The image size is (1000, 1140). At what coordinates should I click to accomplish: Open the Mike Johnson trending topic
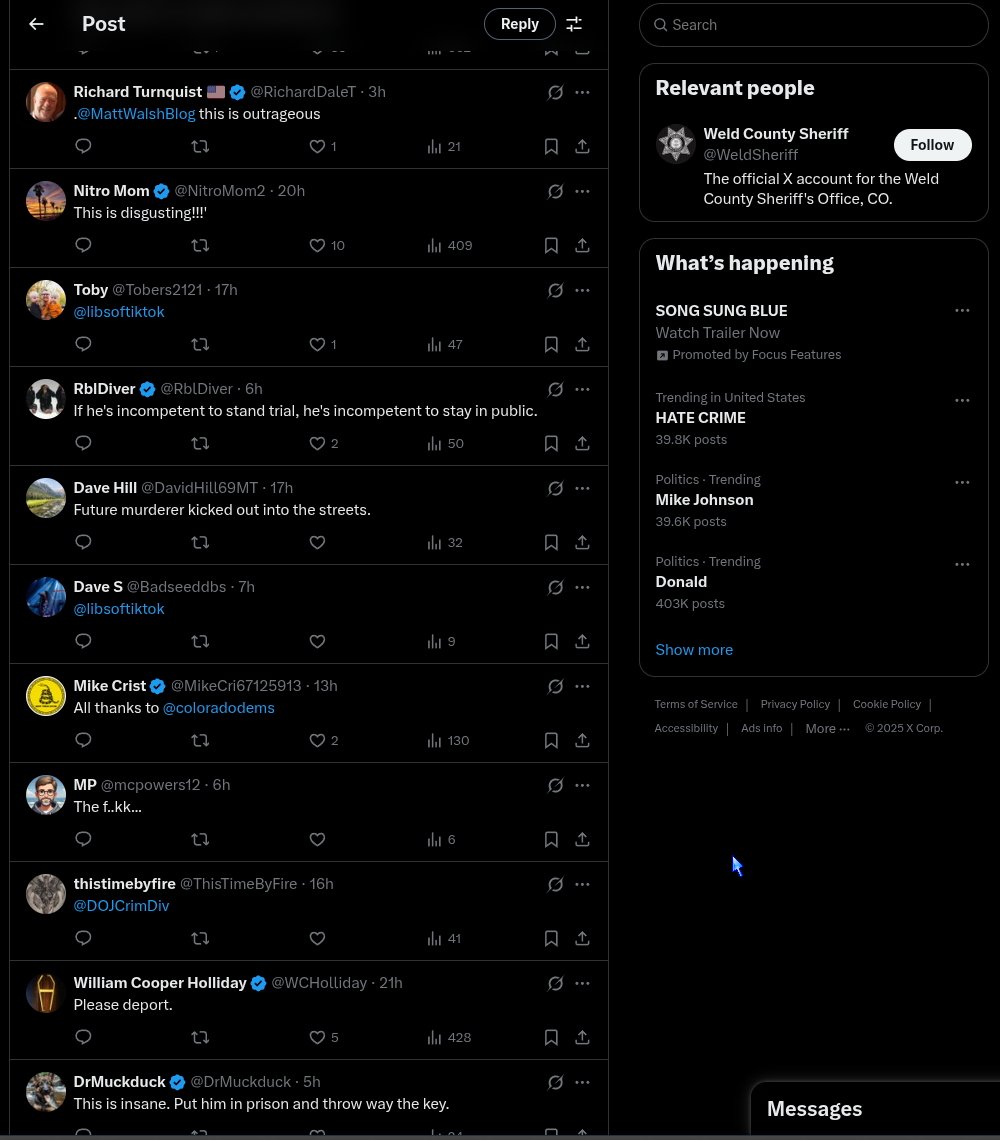[704, 500]
